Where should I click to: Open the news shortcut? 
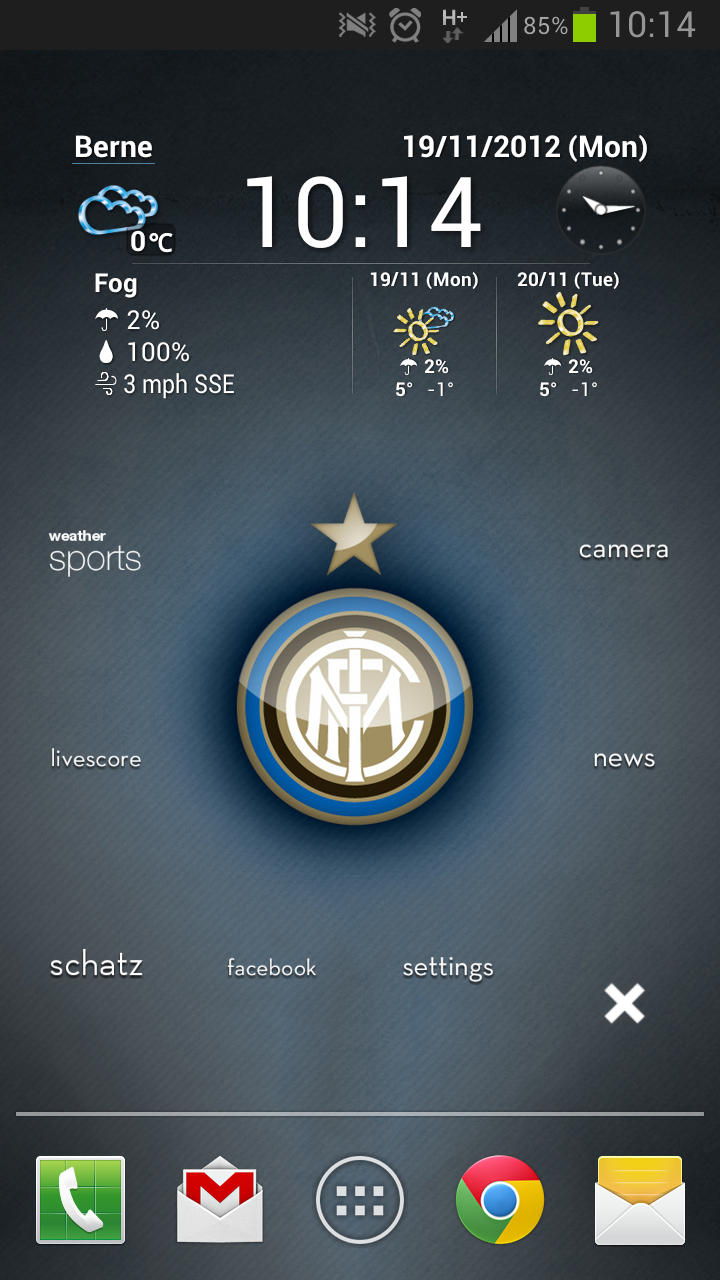[624, 759]
